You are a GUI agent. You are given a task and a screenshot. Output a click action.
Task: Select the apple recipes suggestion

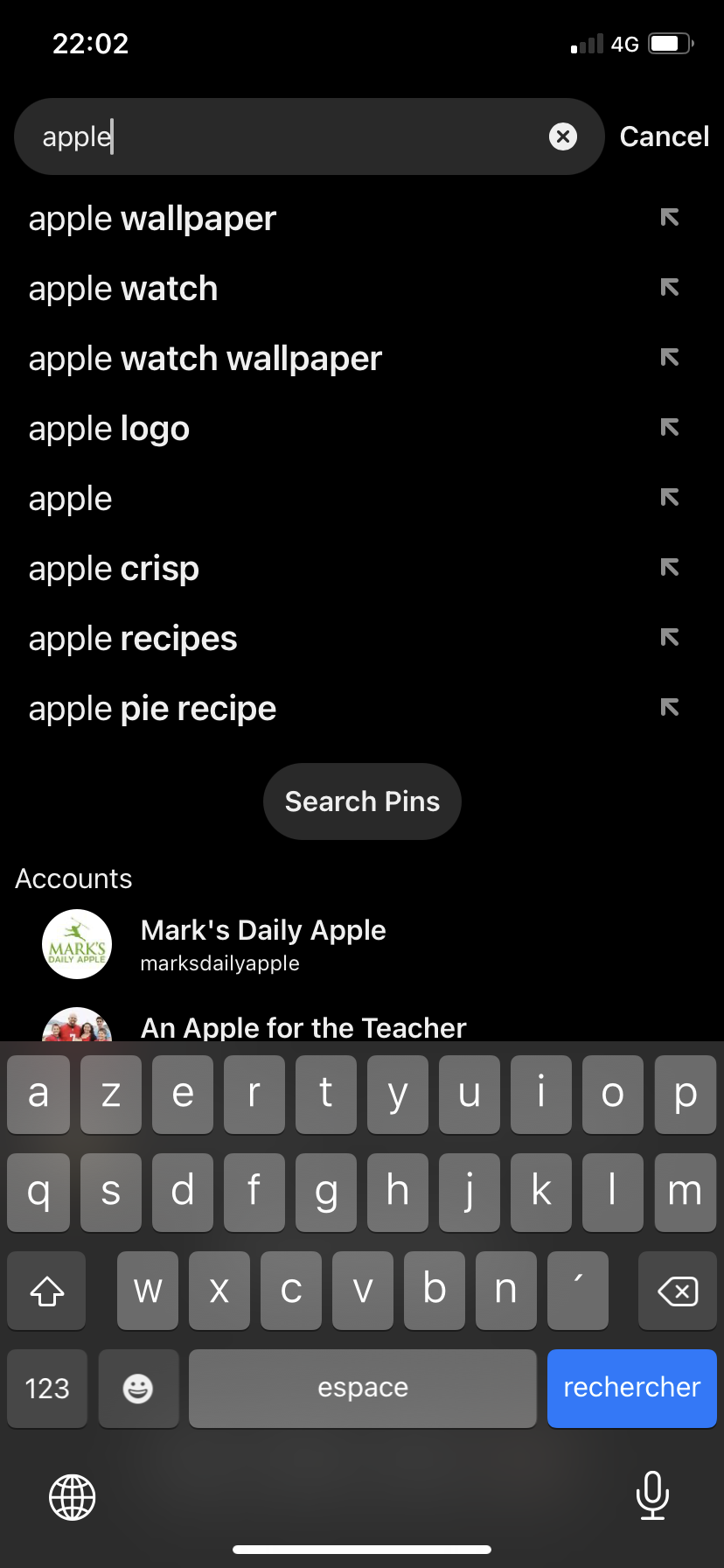point(132,639)
